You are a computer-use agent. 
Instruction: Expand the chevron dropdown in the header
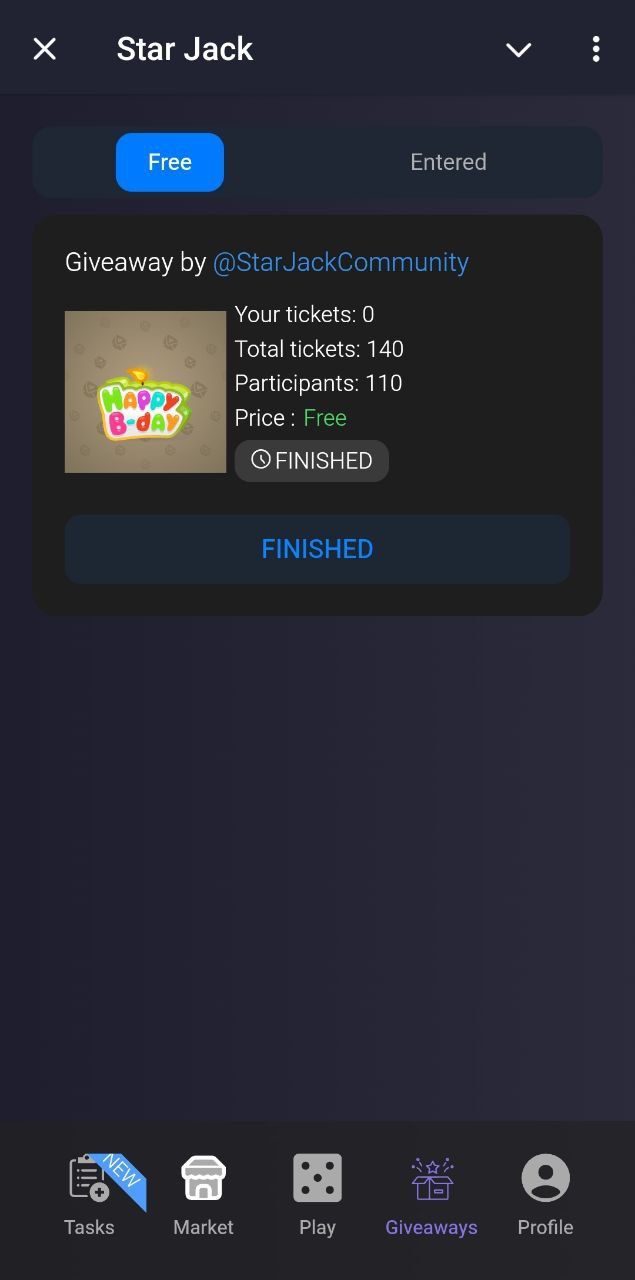tap(518, 50)
